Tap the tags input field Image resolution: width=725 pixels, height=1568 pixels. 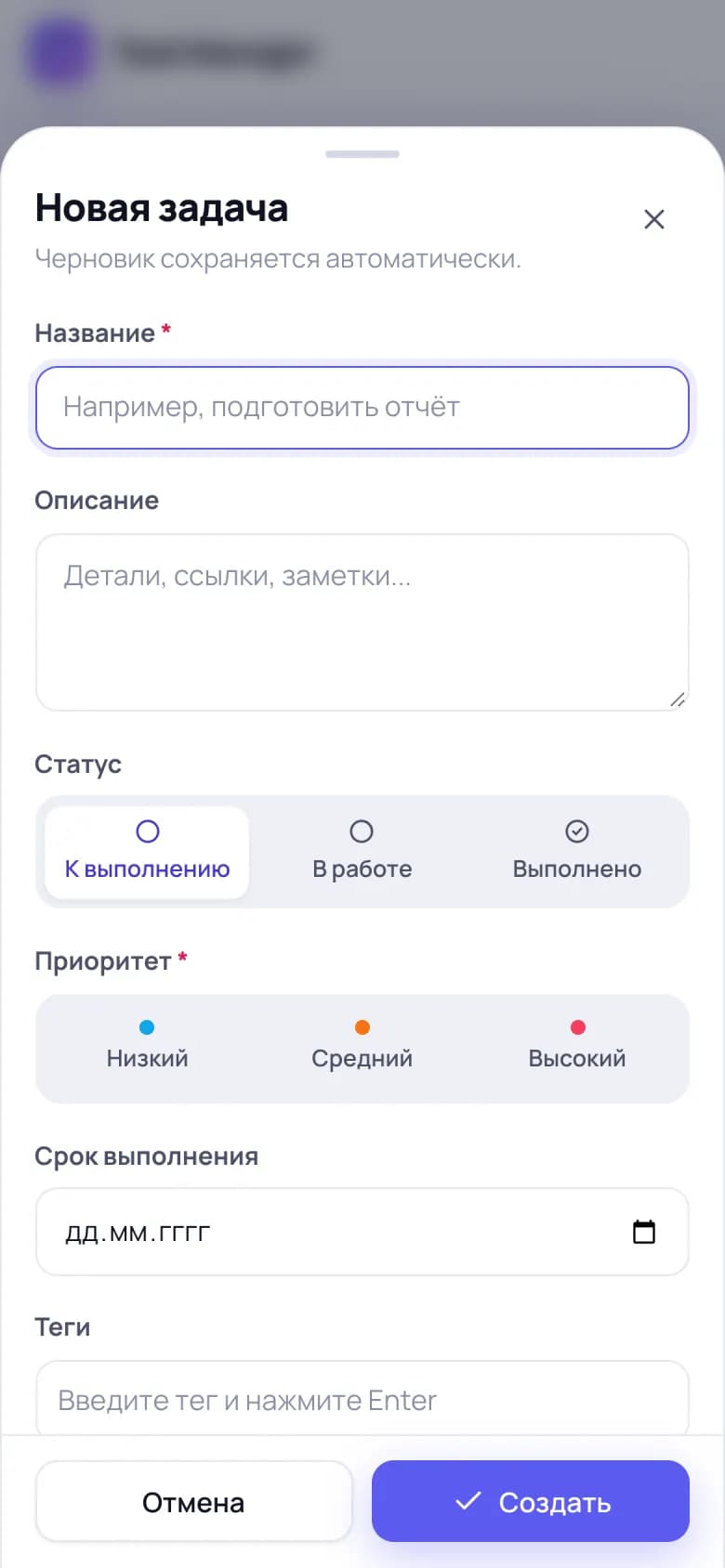click(362, 1399)
